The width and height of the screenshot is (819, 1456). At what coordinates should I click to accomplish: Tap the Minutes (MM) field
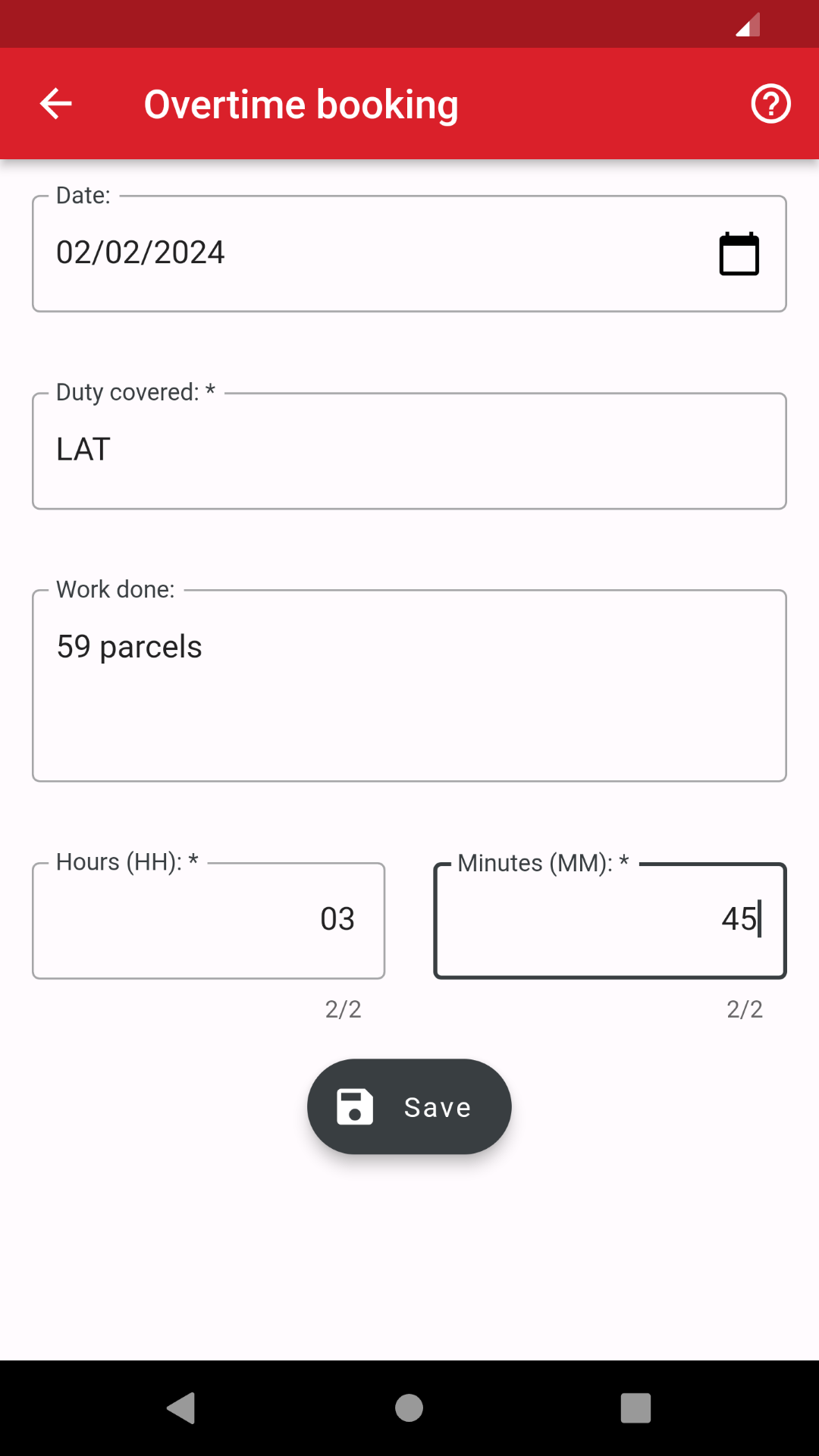pyautogui.click(x=610, y=921)
